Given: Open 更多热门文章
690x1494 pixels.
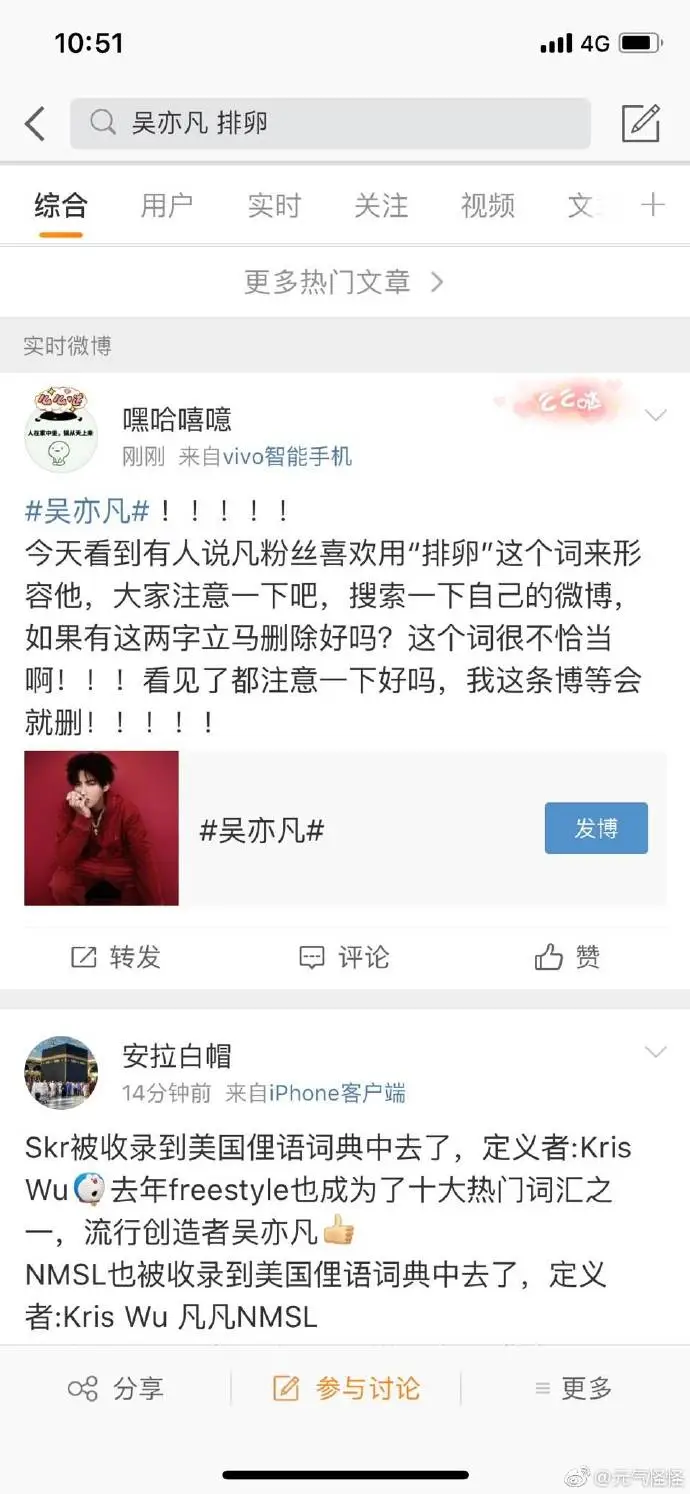Looking at the screenshot, I should (343, 282).
